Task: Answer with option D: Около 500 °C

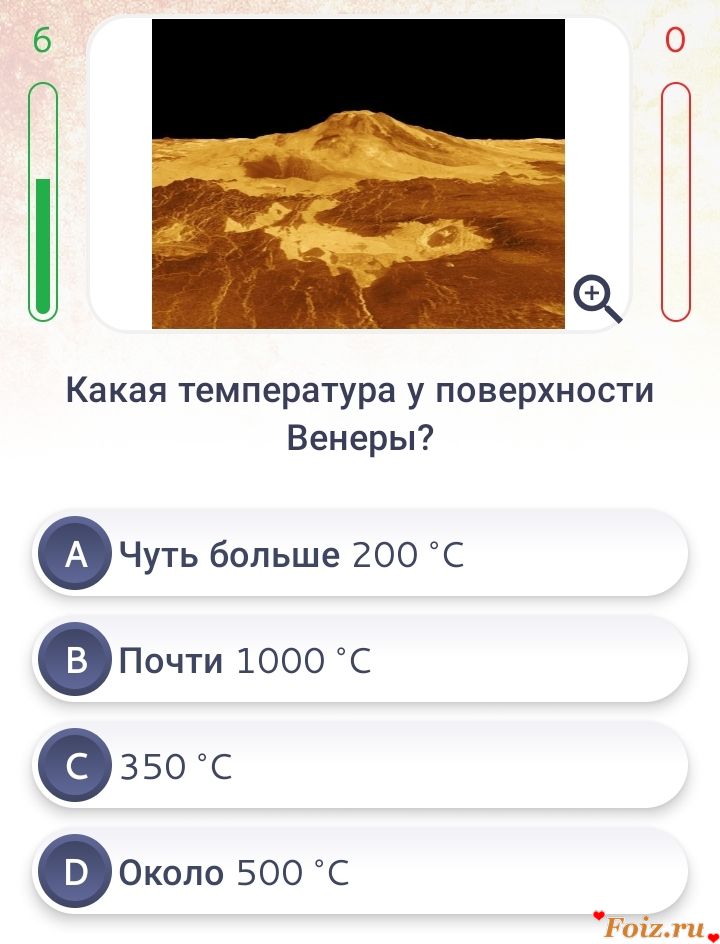Action: (x=360, y=873)
